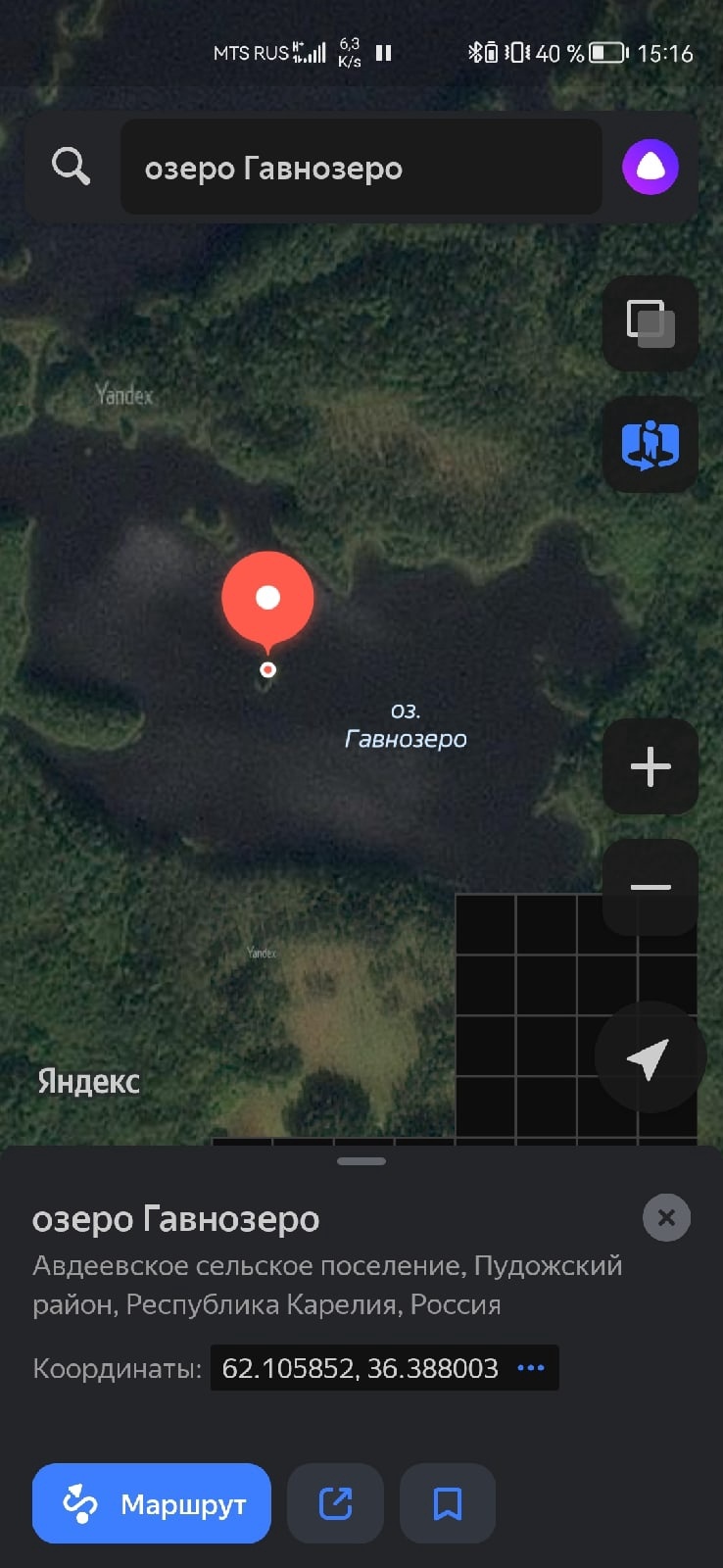Center map on my location
Viewport: 723px width, 1568px height.
(649, 1058)
